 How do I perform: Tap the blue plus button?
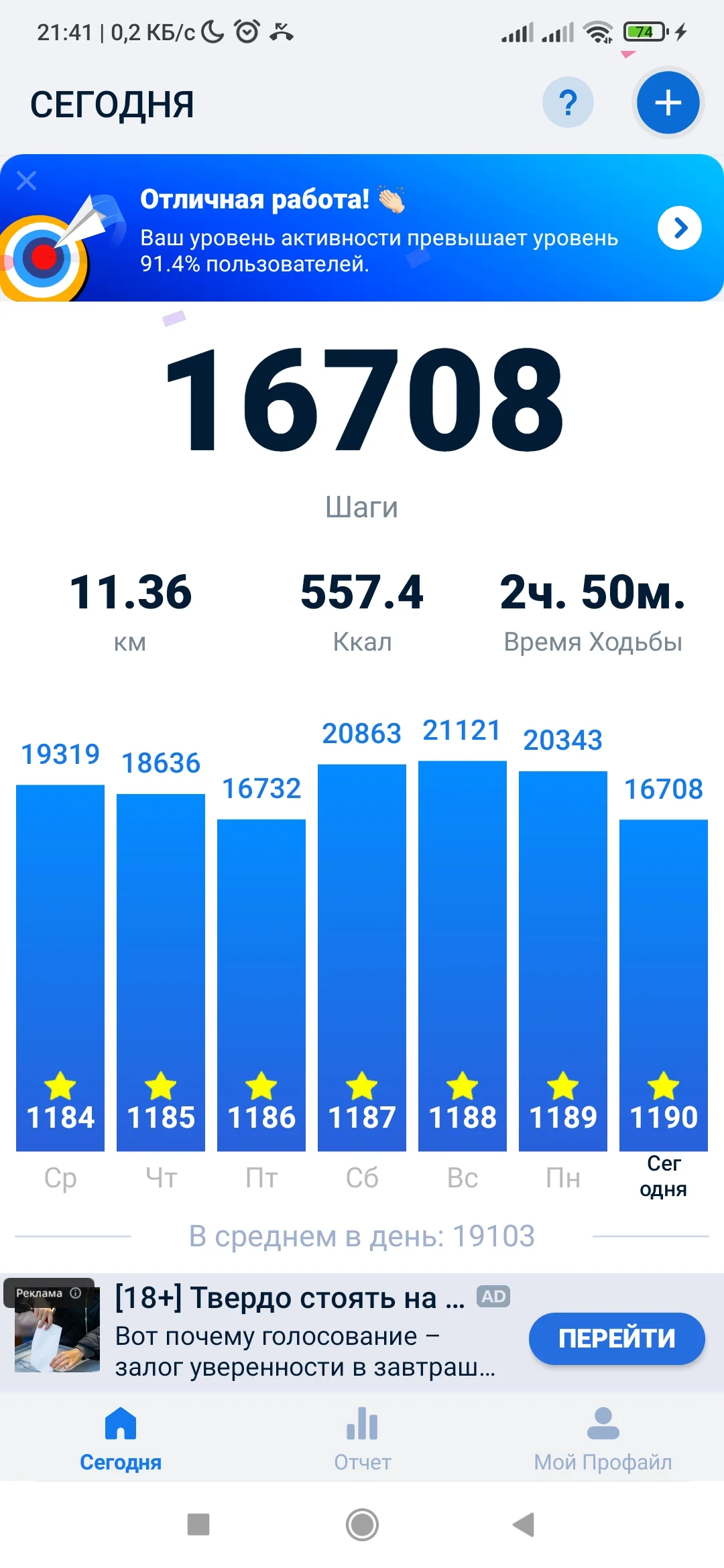coord(668,103)
